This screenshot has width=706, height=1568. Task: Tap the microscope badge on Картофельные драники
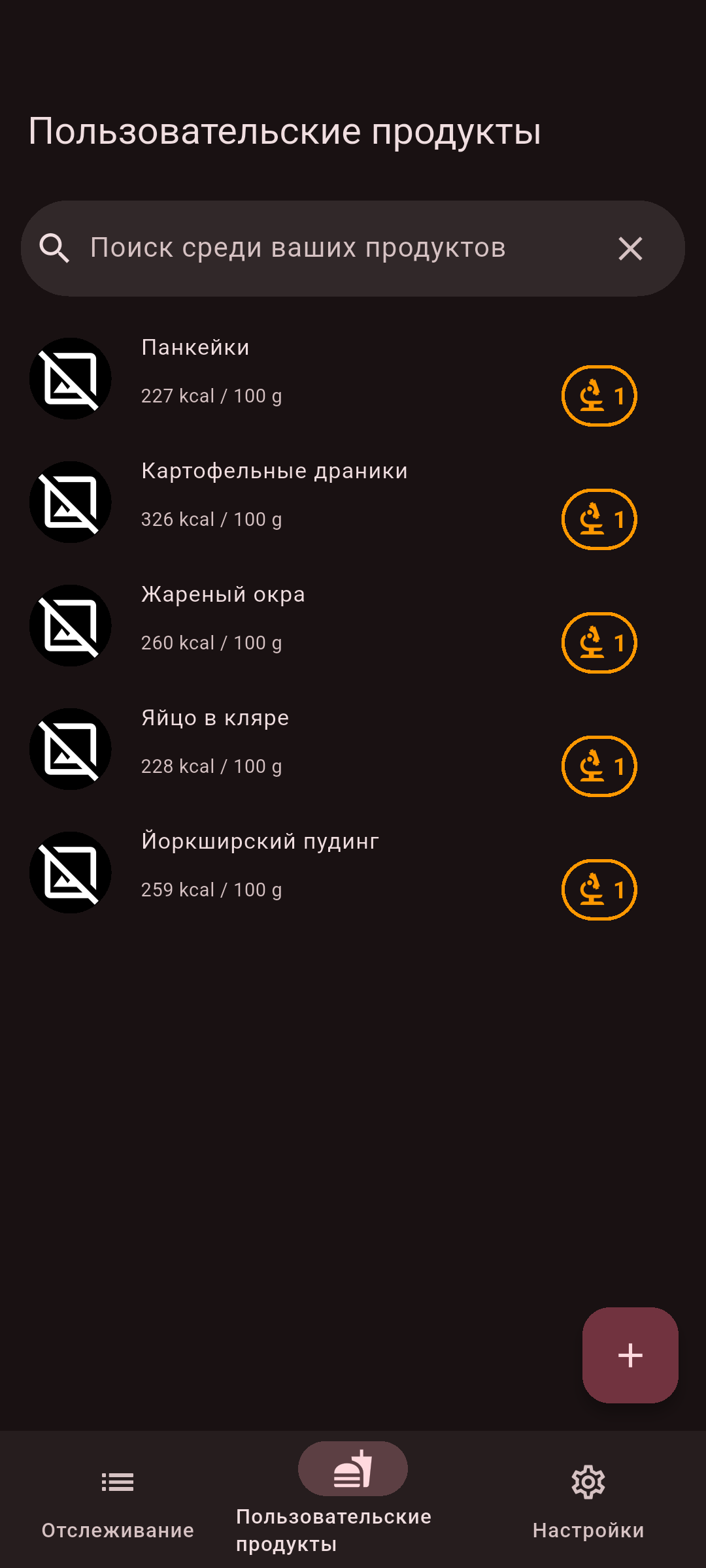[x=599, y=519]
